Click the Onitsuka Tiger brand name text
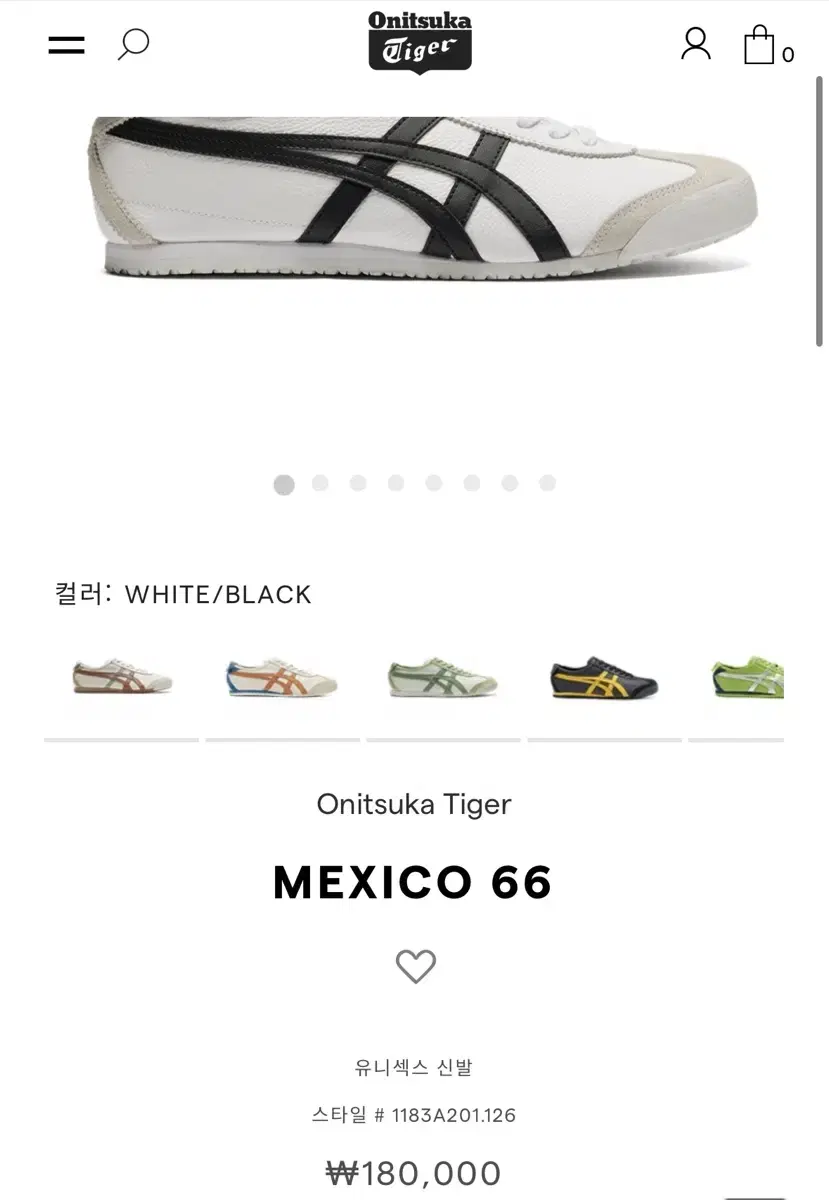Image resolution: width=829 pixels, height=1200 pixels. point(414,803)
